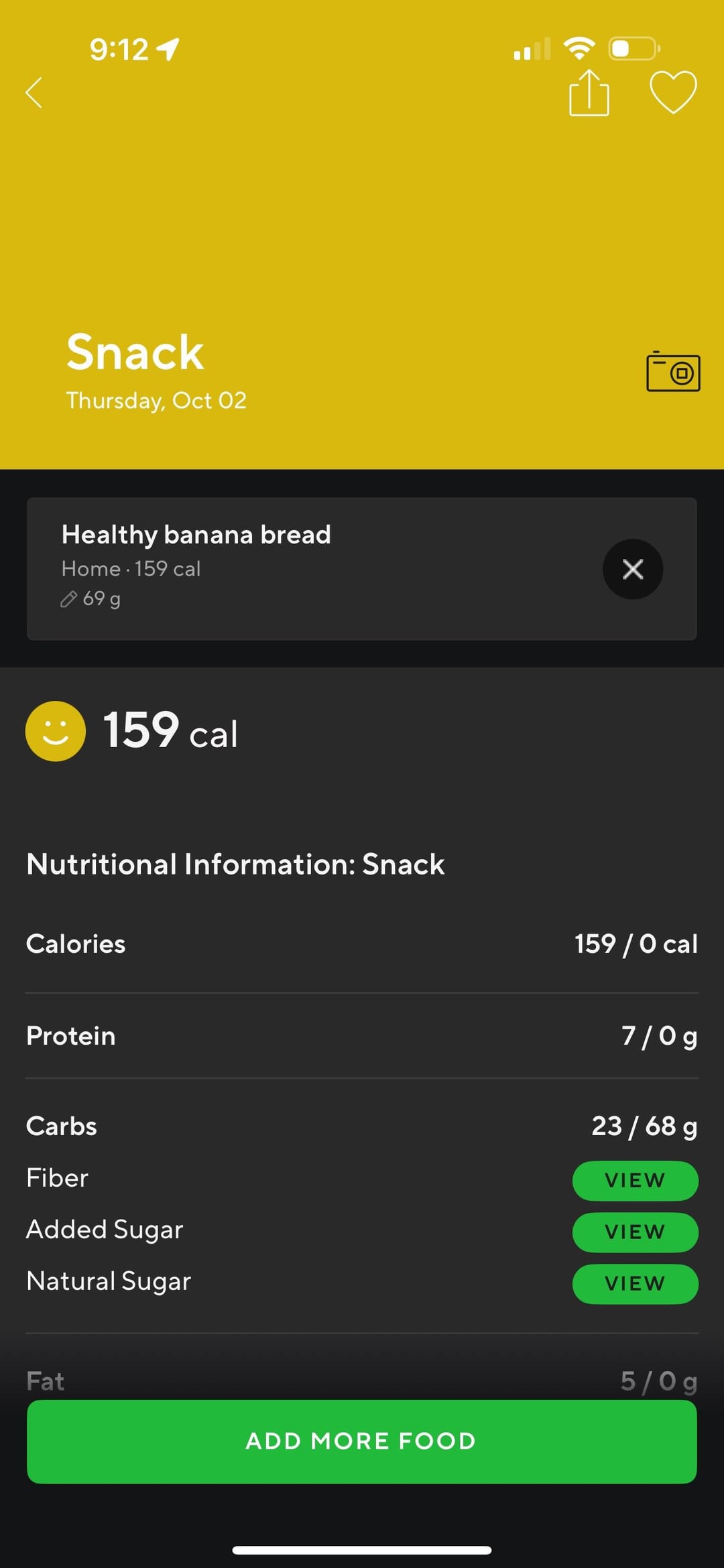Screen dimensions: 724x1568
Task: Tap Add More Food button
Action: [362, 1441]
